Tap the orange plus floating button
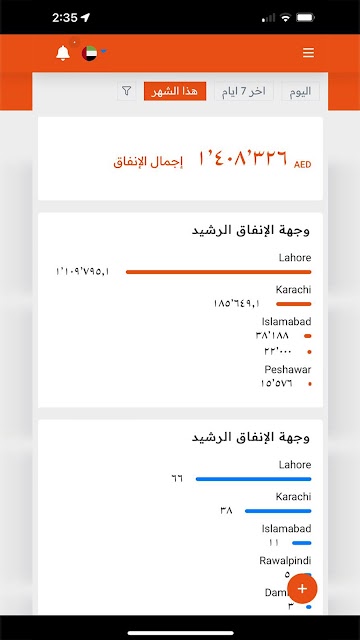The width and height of the screenshot is (360, 640). [x=302, y=588]
